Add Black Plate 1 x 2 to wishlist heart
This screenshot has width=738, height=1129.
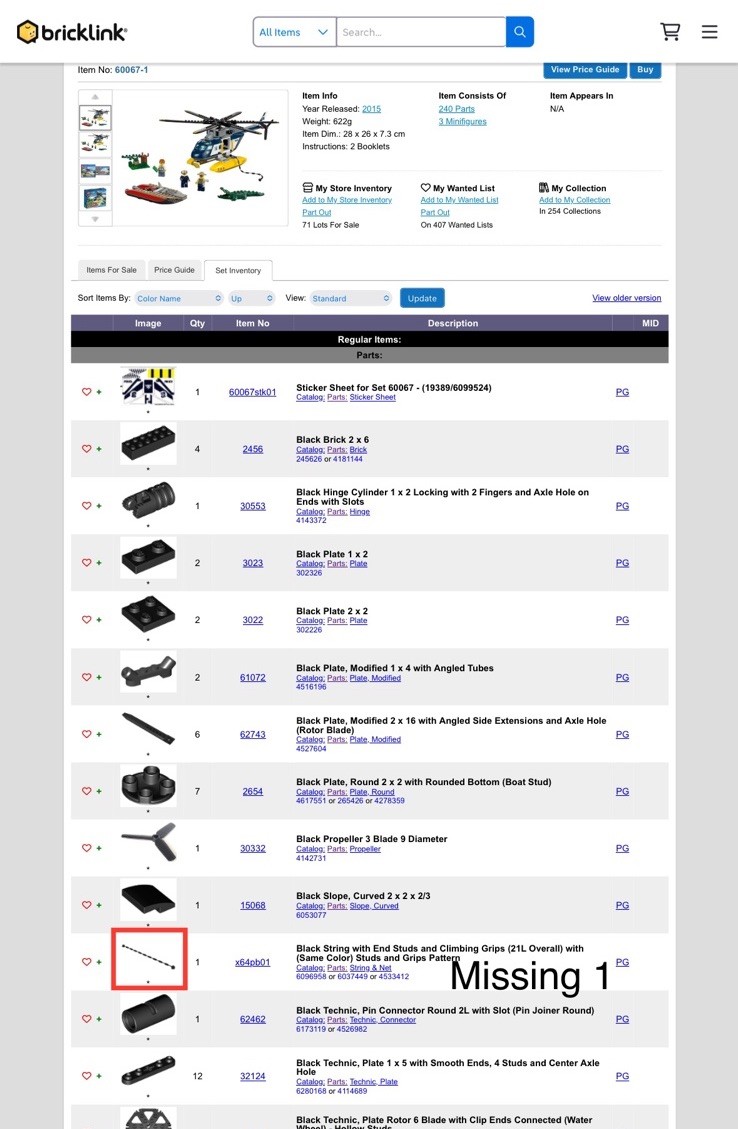[86, 563]
